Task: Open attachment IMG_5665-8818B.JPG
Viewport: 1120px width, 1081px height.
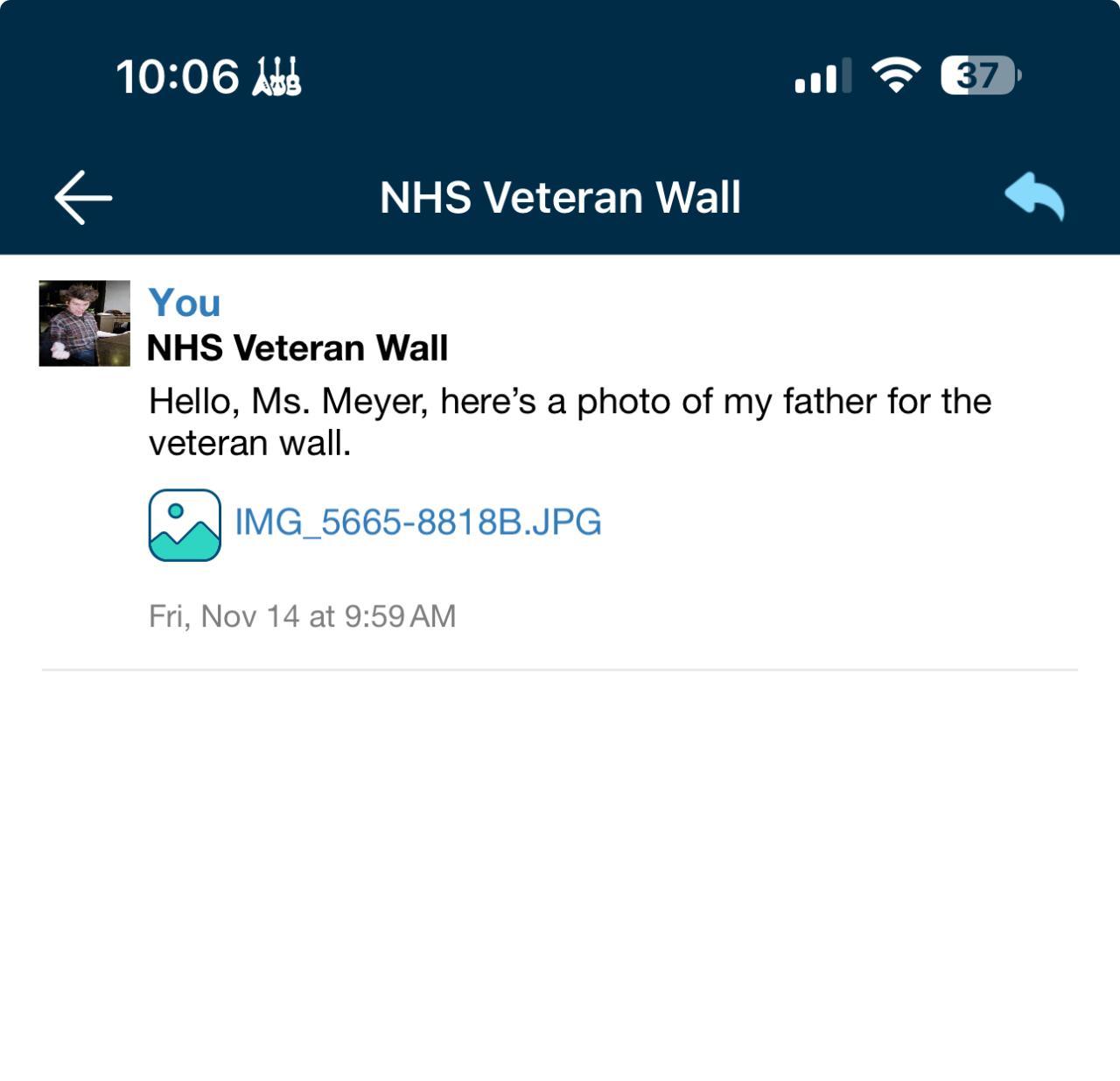Action: [417, 523]
